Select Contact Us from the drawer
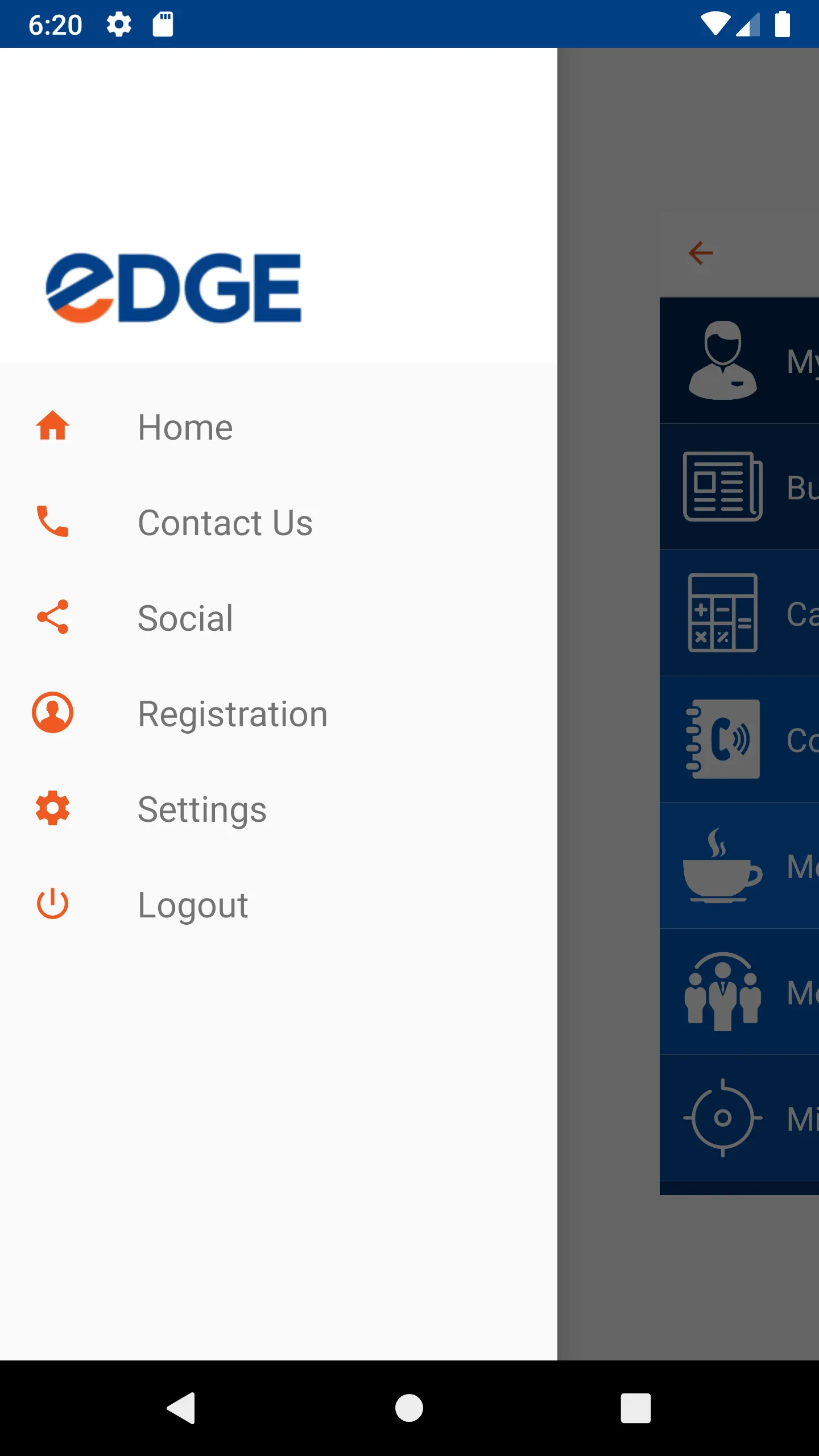 pyautogui.click(x=225, y=523)
